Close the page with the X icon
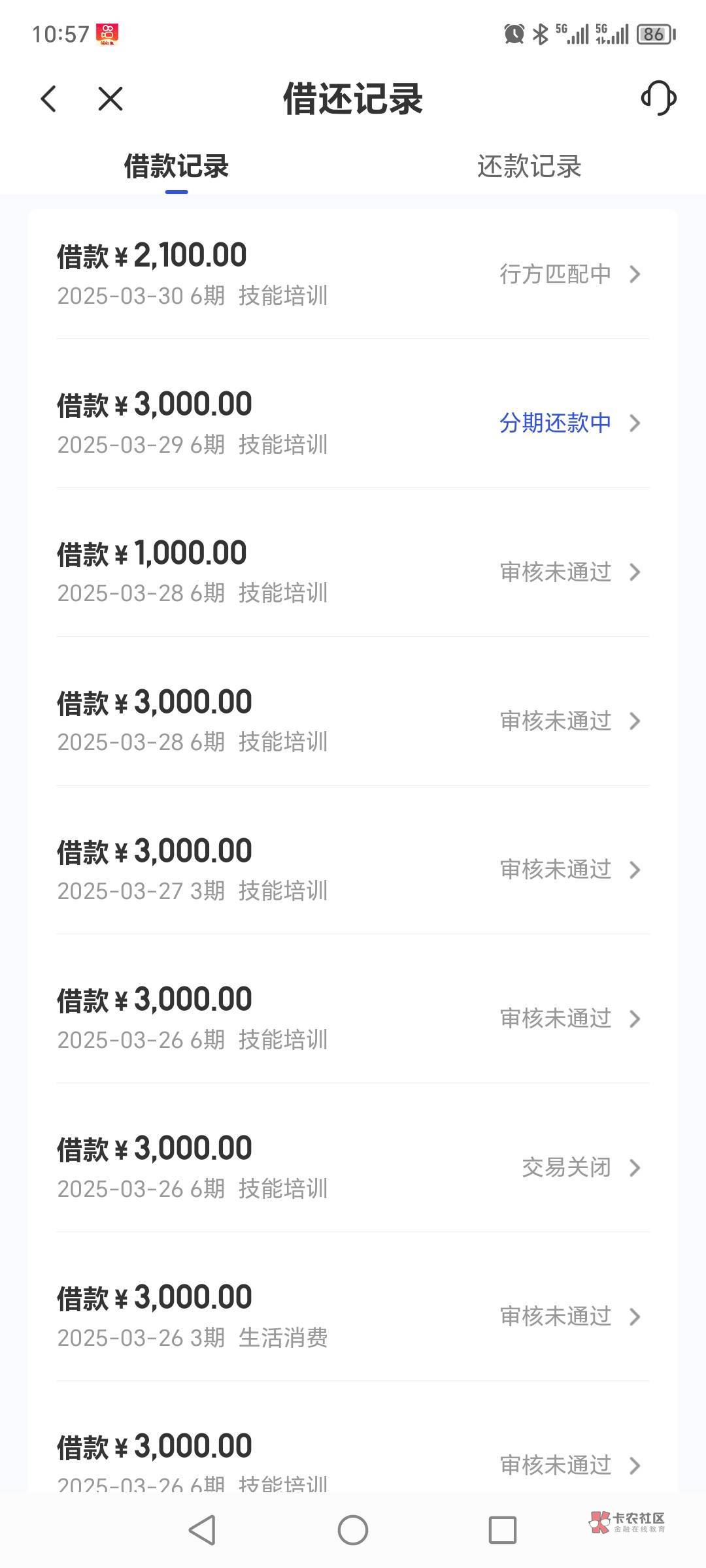Screen dimensions: 706x1568 [110, 99]
